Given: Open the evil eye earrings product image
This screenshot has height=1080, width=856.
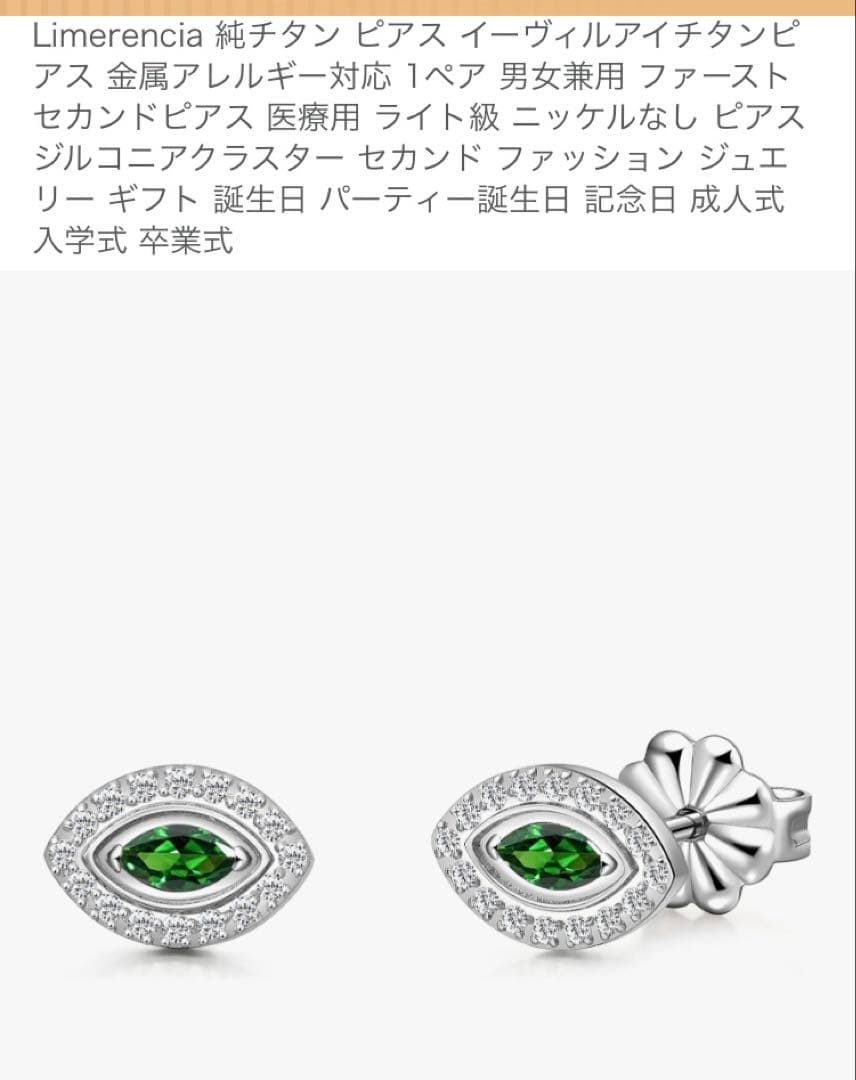Looking at the screenshot, I should pos(428,675).
